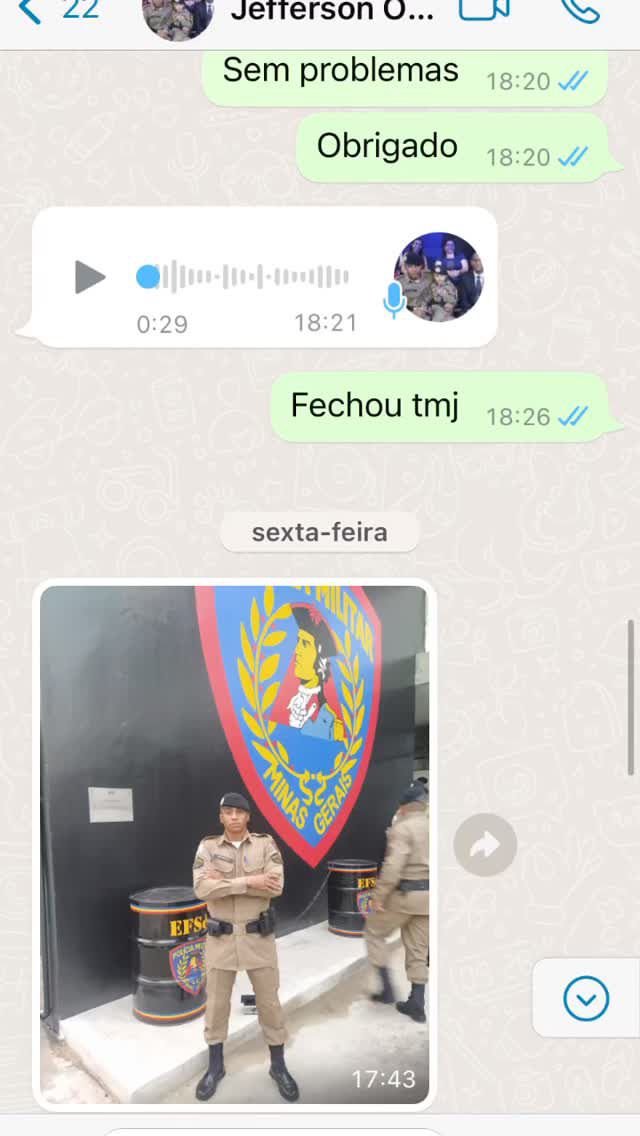The height and width of the screenshot is (1136, 640).
Task: Forward the photo using the arrow button
Action: [485, 845]
